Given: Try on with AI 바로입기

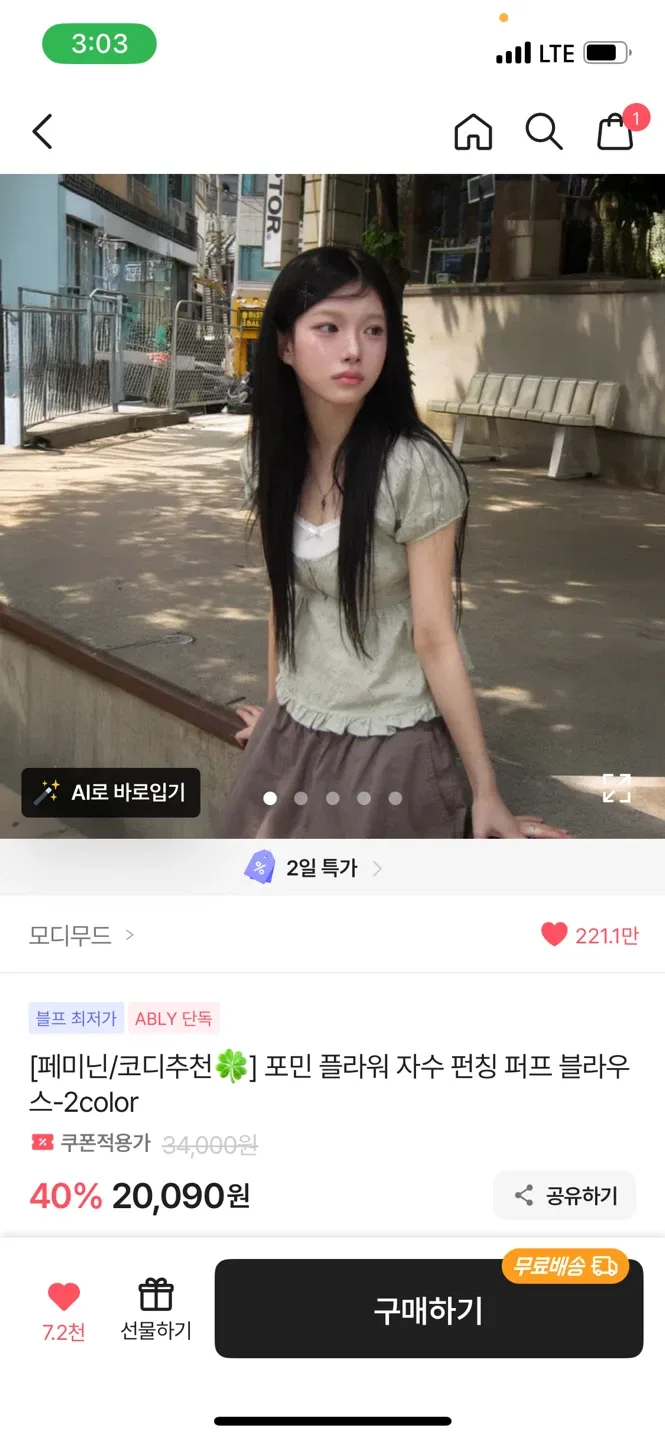Looking at the screenshot, I should [x=111, y=793].
